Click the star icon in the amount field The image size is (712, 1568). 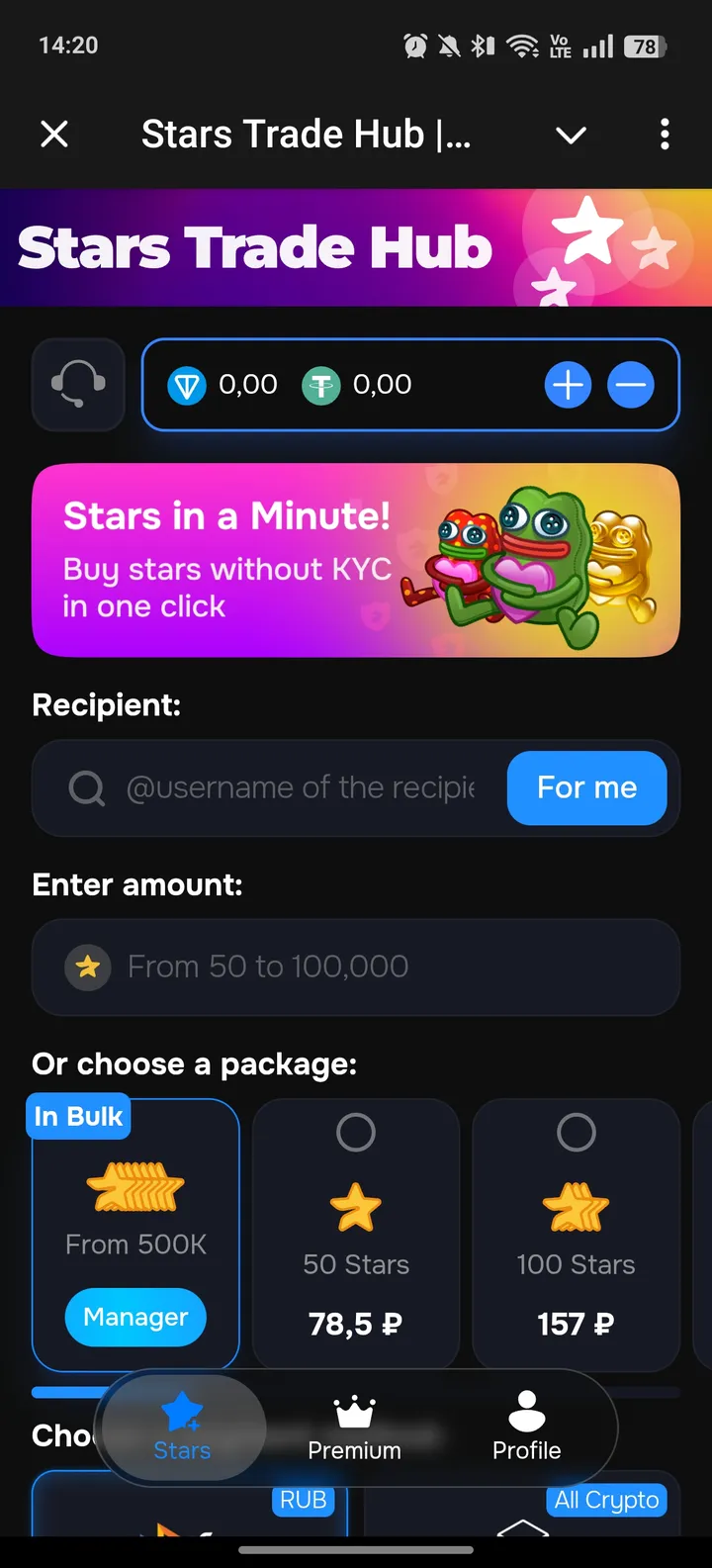(x=87, y=967)
